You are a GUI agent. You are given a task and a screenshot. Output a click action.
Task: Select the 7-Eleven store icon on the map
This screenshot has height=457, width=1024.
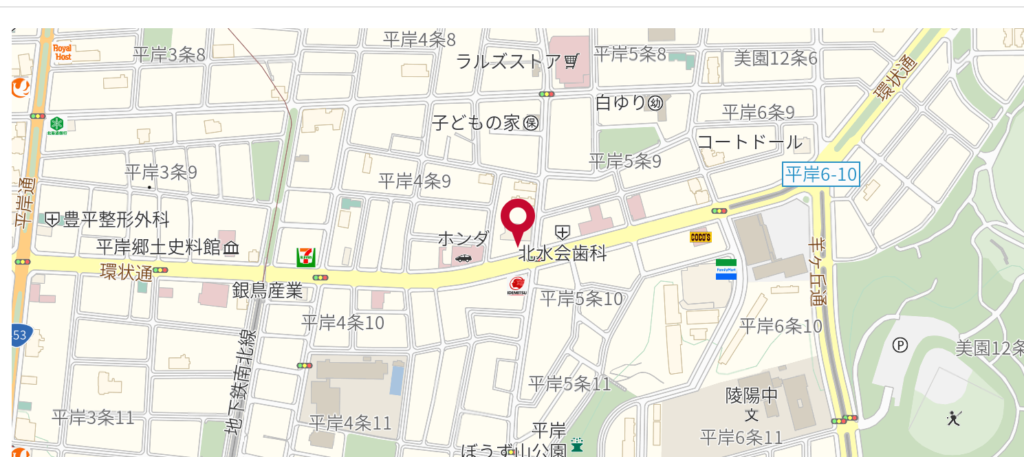click(306, 256)
